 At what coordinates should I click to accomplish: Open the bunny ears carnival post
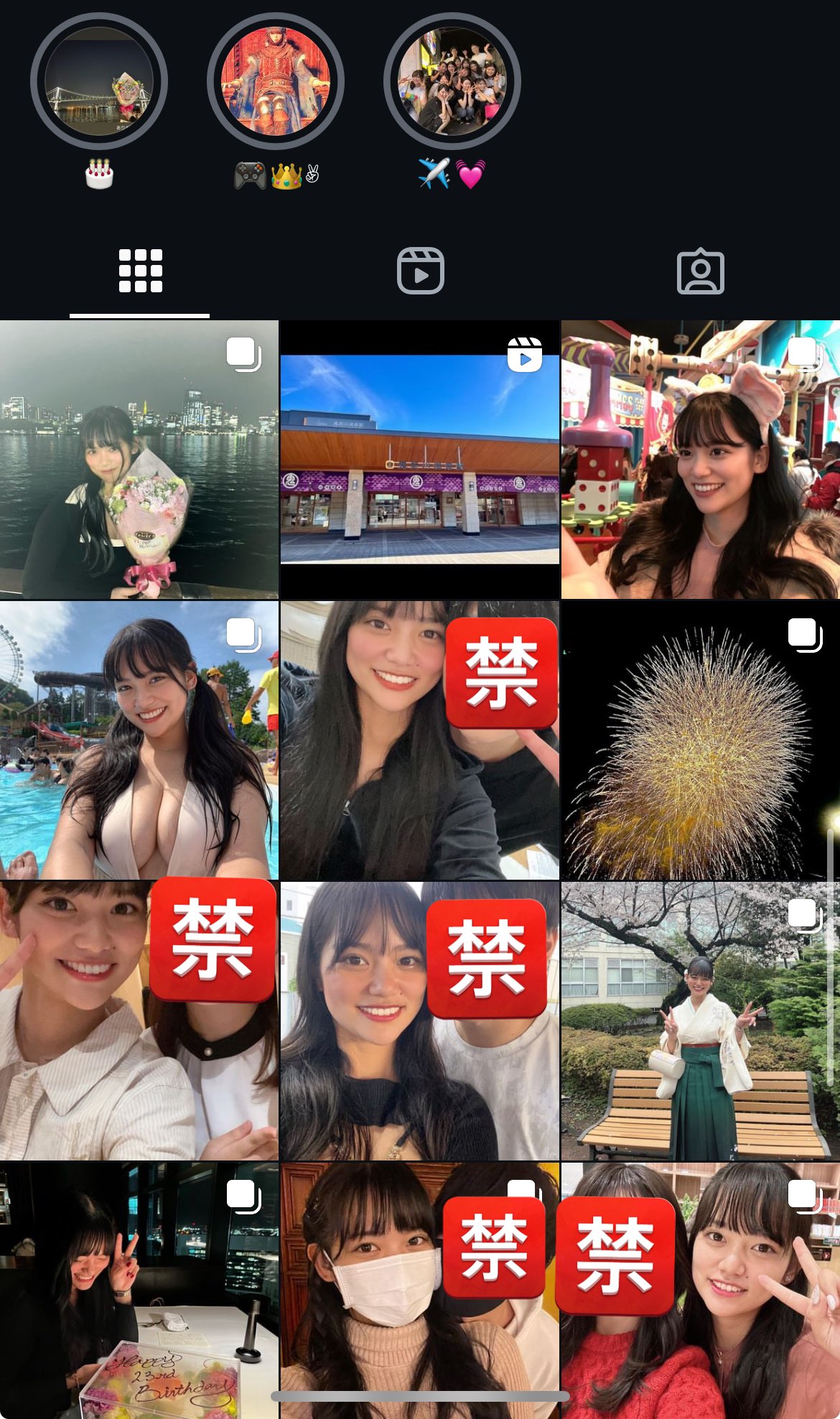(700, 460)
